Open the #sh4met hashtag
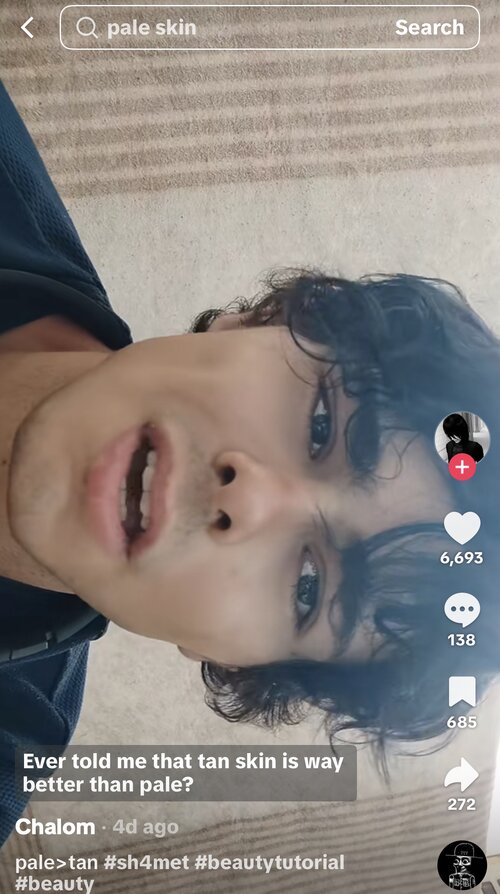The width and height of the screenshot is (500, 894). coord(146,862)
